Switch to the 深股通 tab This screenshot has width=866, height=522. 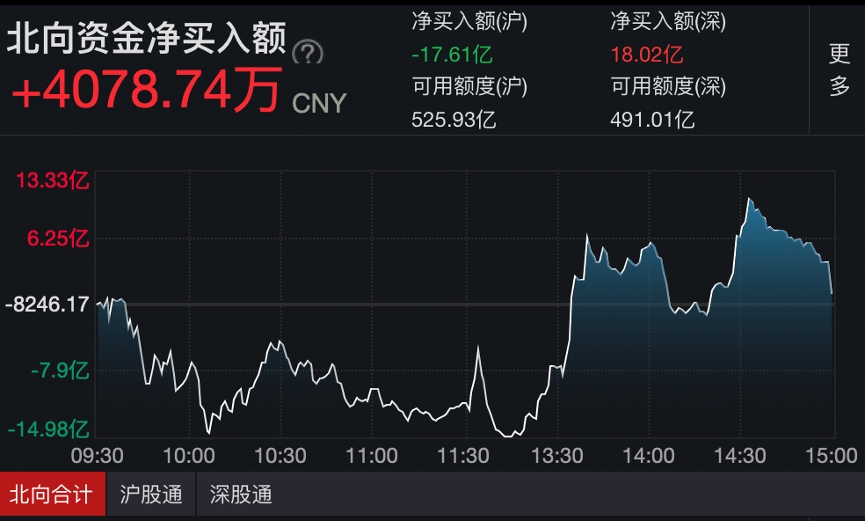(241, 494)
